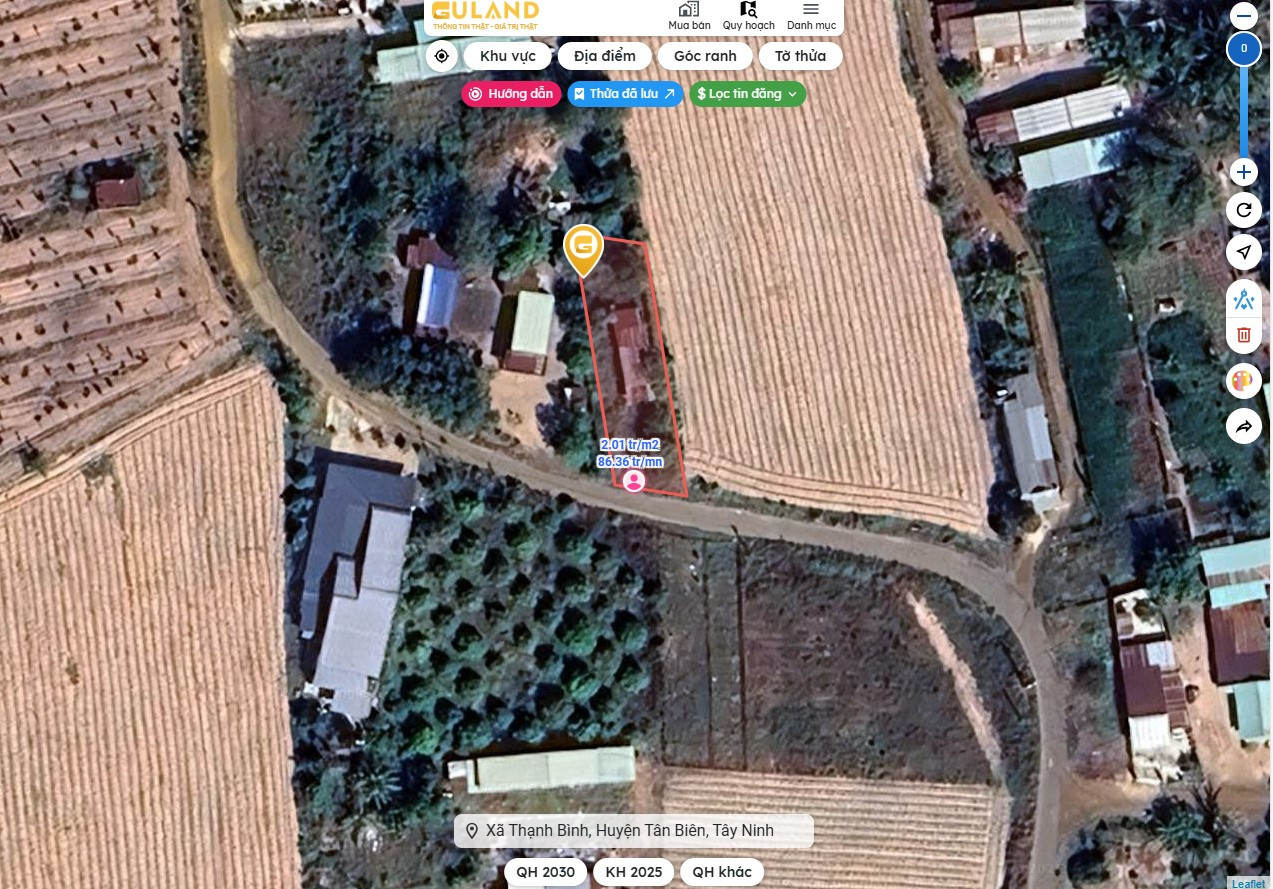Expand the Lọc tin đăng filter

point(747,94)
